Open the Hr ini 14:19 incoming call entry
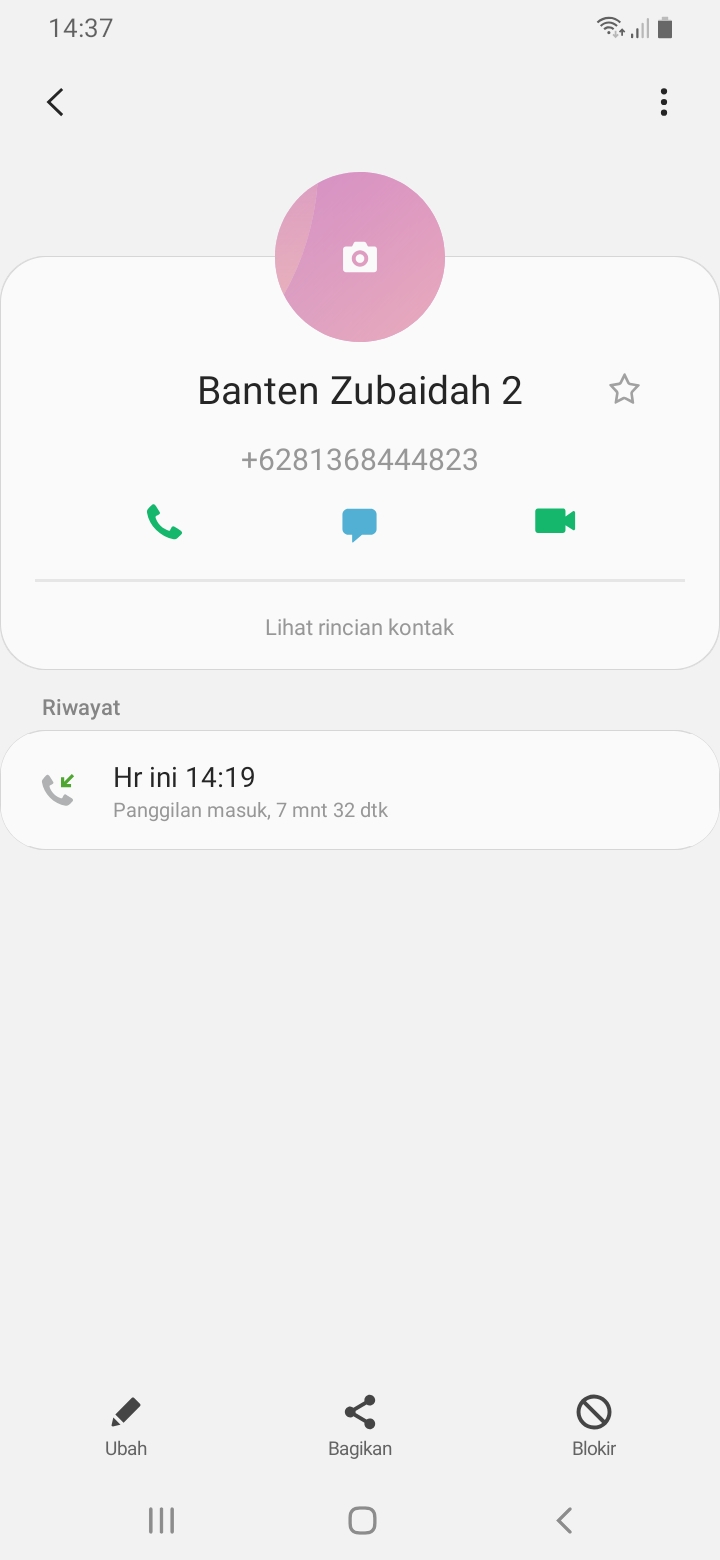 click(360, 790)
